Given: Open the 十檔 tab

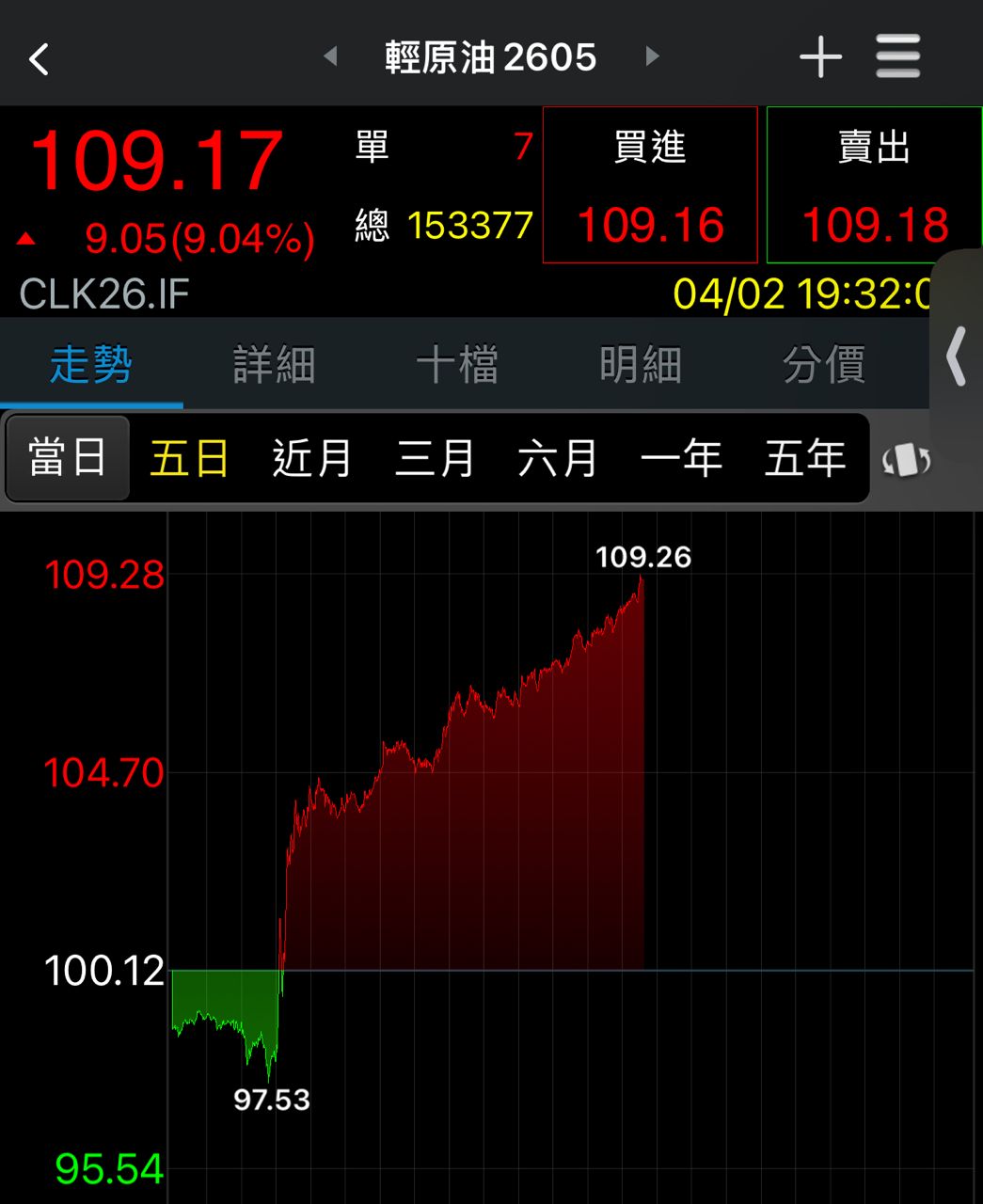Looking at the screenshot, I should (x=457, y=364).
